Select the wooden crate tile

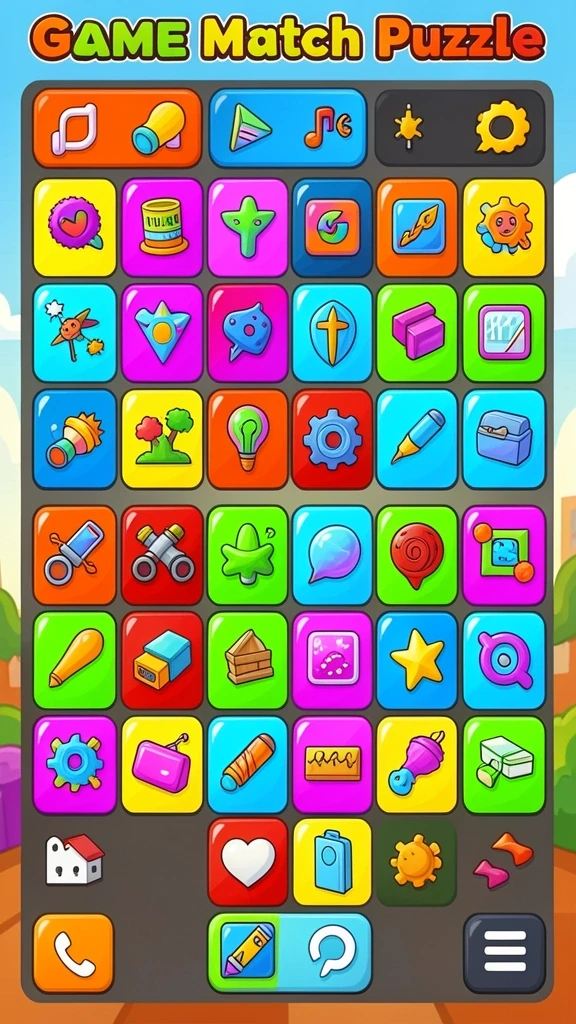tap(248, 660)
